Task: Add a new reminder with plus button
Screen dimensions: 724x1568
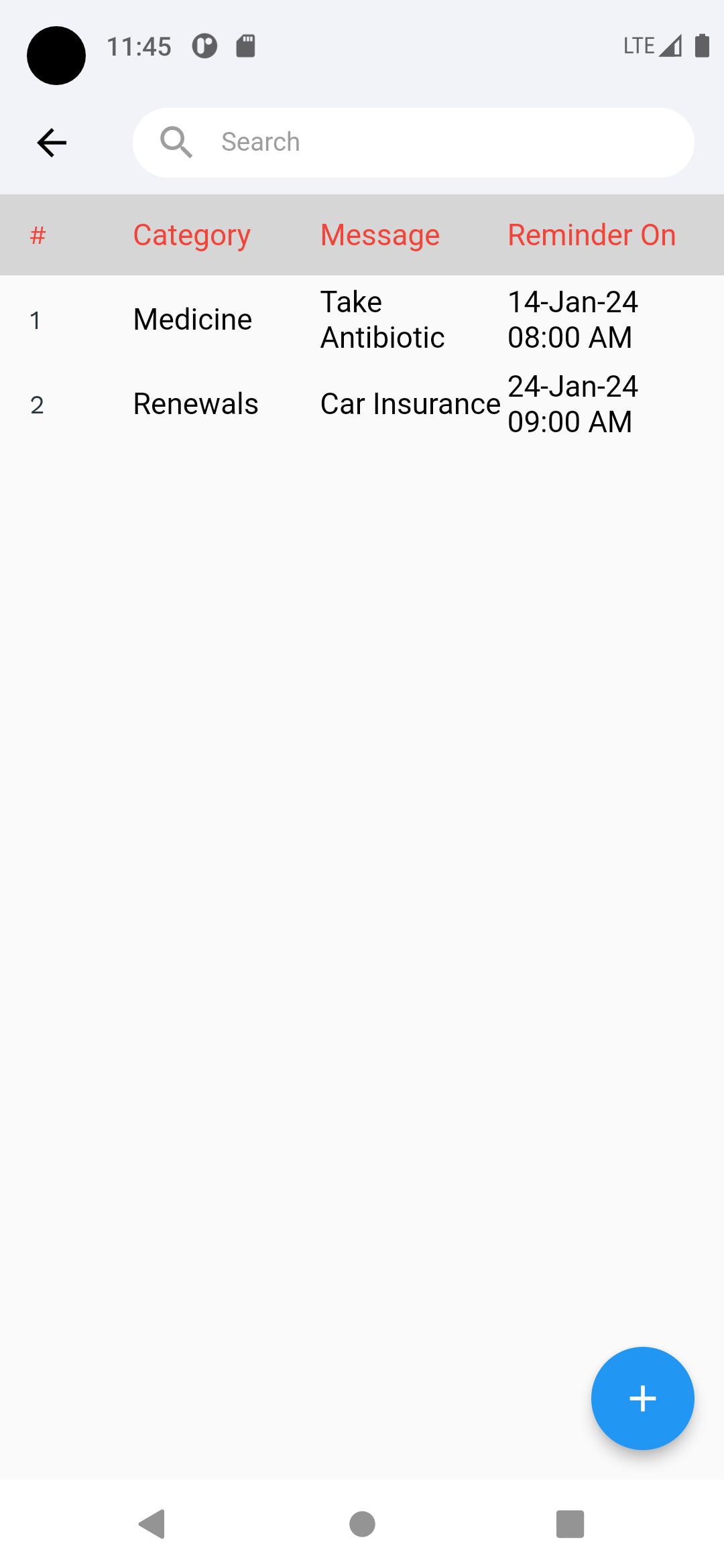Action: coord(642,1398)
